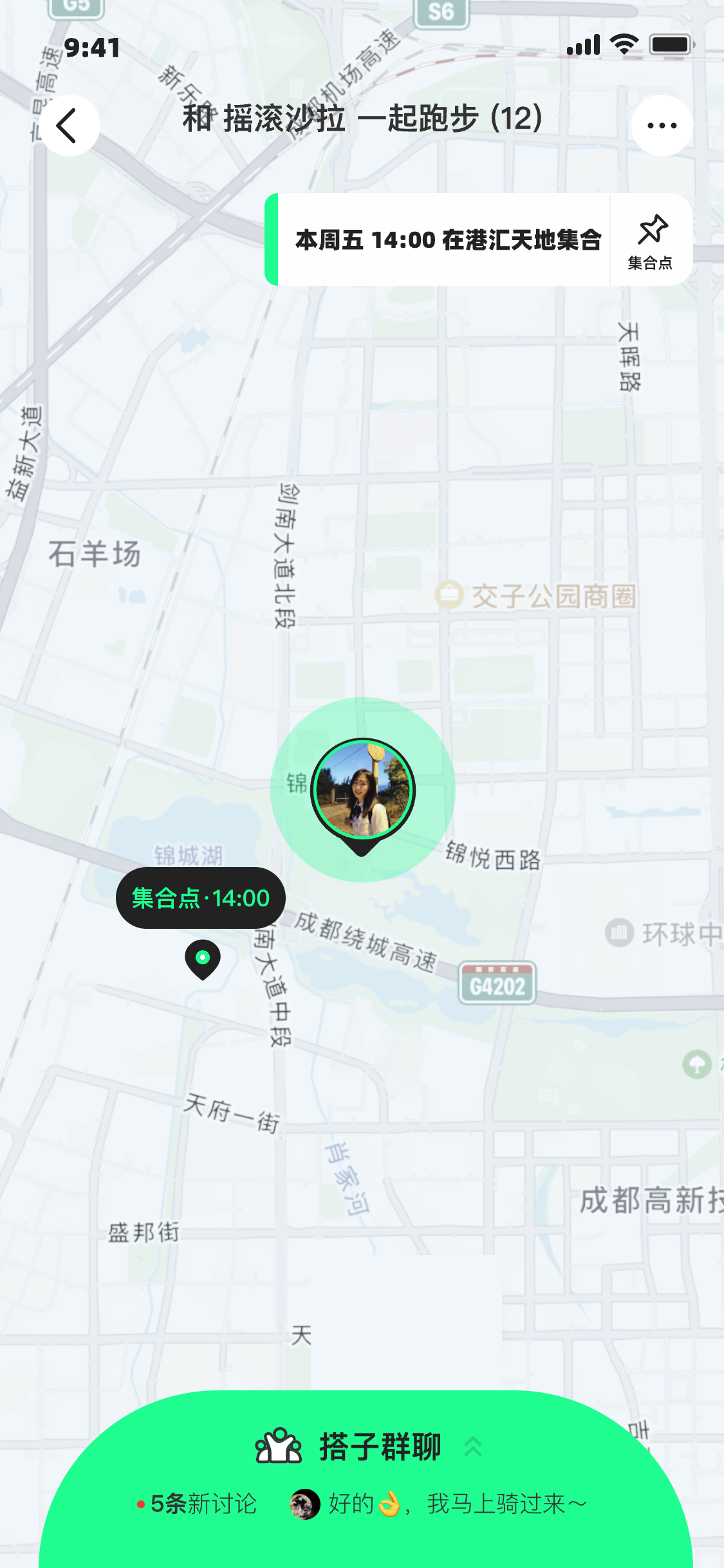Select the 集合点·14:00 map label

tap(200, 898)
